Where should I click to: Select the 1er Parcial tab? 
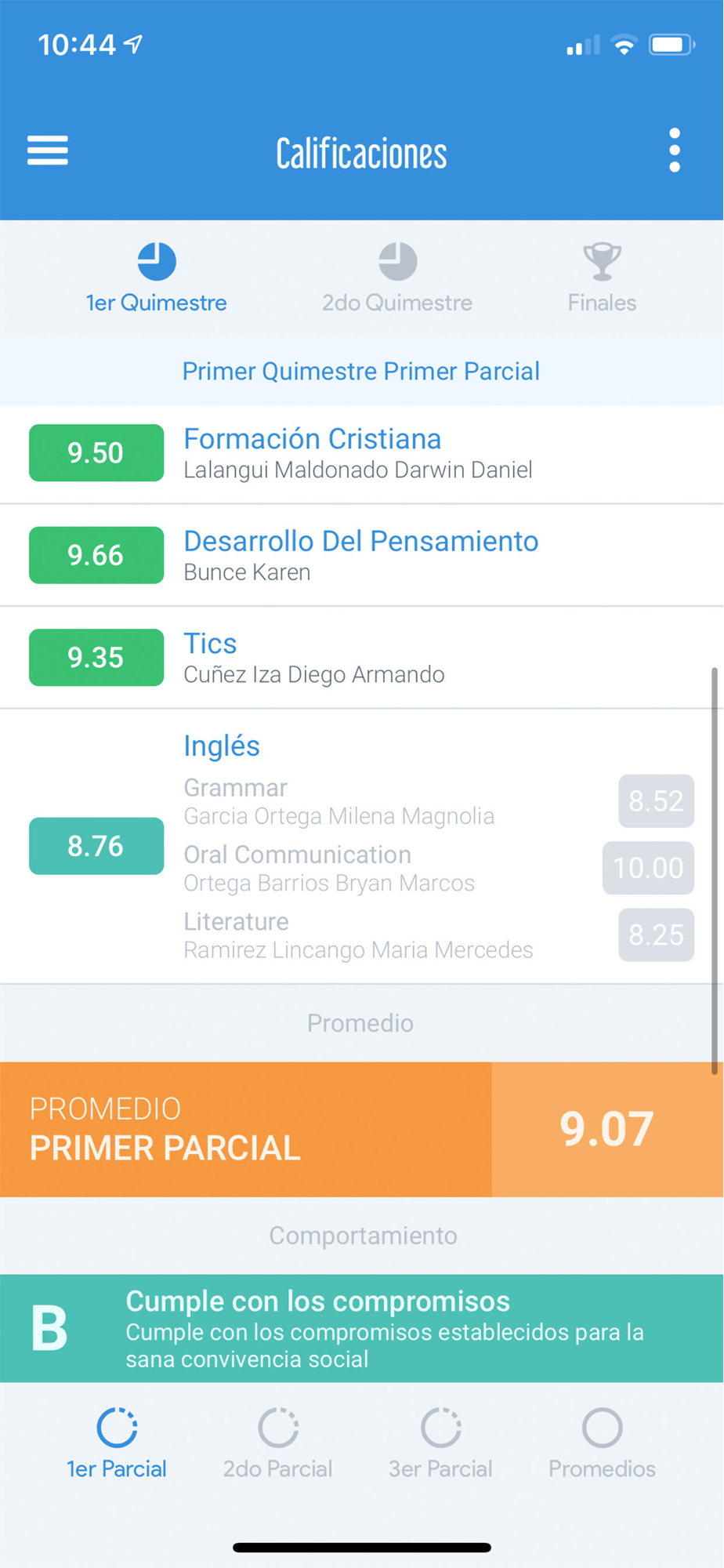click(116, 1443)
